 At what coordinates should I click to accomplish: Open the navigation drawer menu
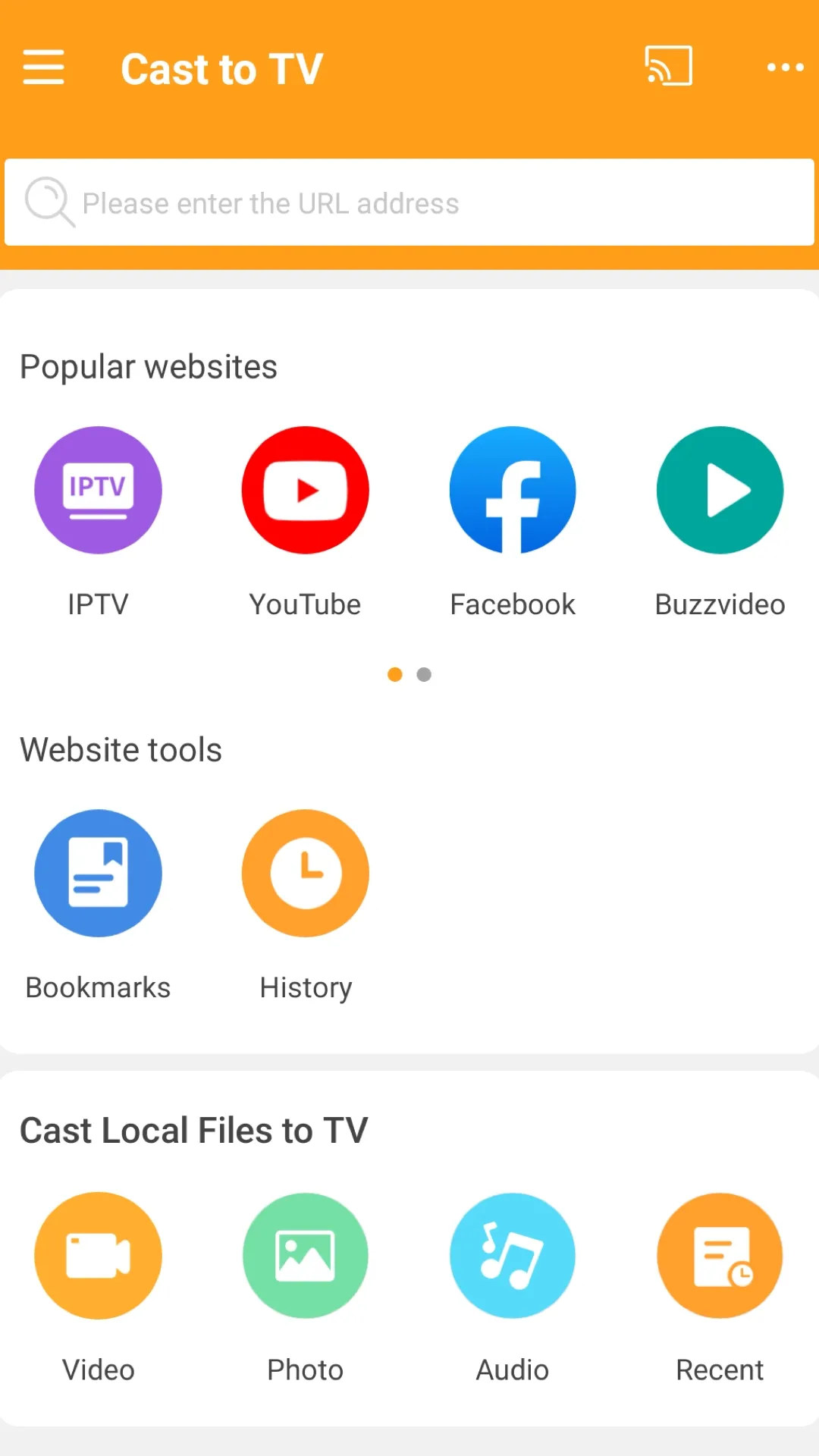43,67
